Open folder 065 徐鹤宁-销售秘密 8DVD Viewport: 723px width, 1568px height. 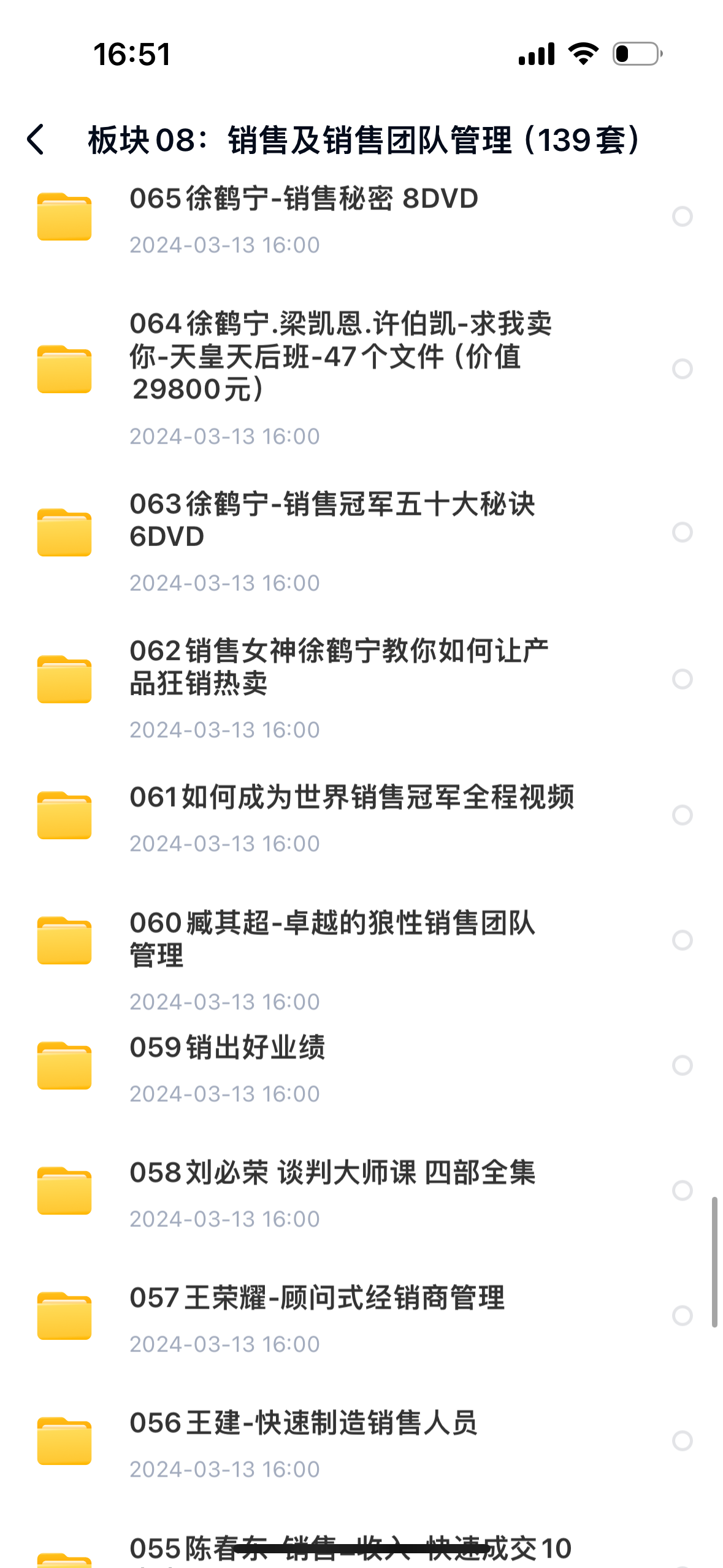[x=304, y=199]
